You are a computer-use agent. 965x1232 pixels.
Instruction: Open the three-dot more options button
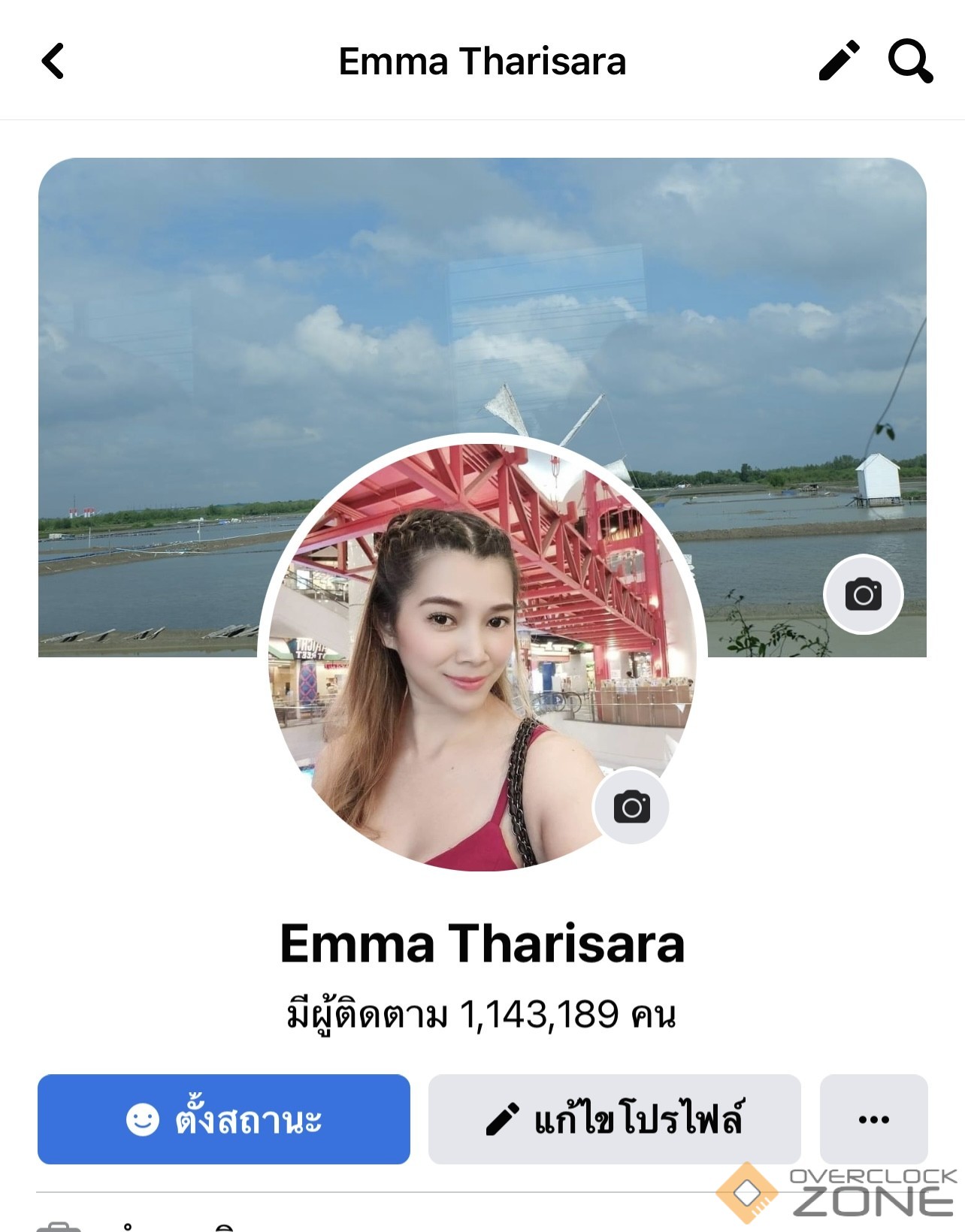(x=873, y=1119)
